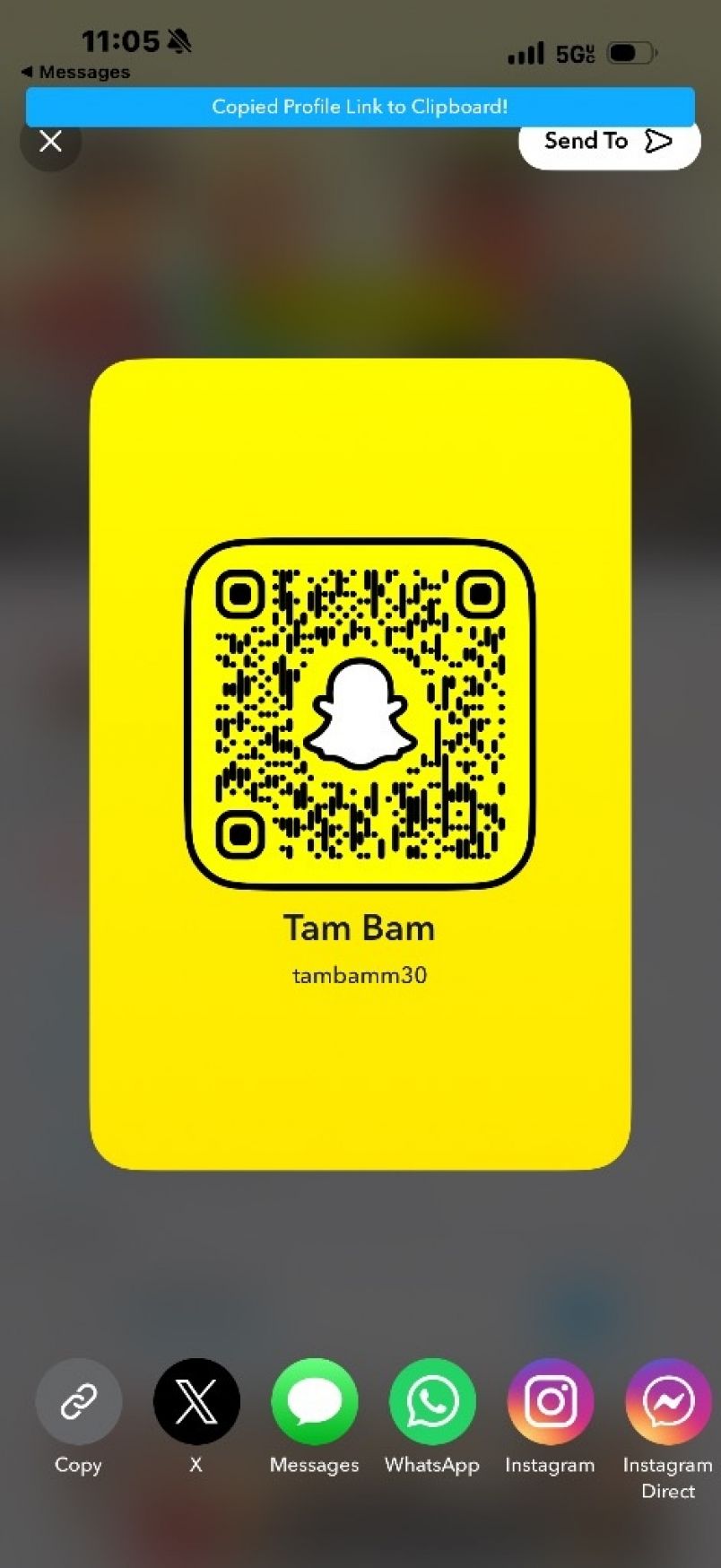Close the Snapcode share screen
Image resolution: width=721 pixels, height=1568 pixels.
coord(50,142)
